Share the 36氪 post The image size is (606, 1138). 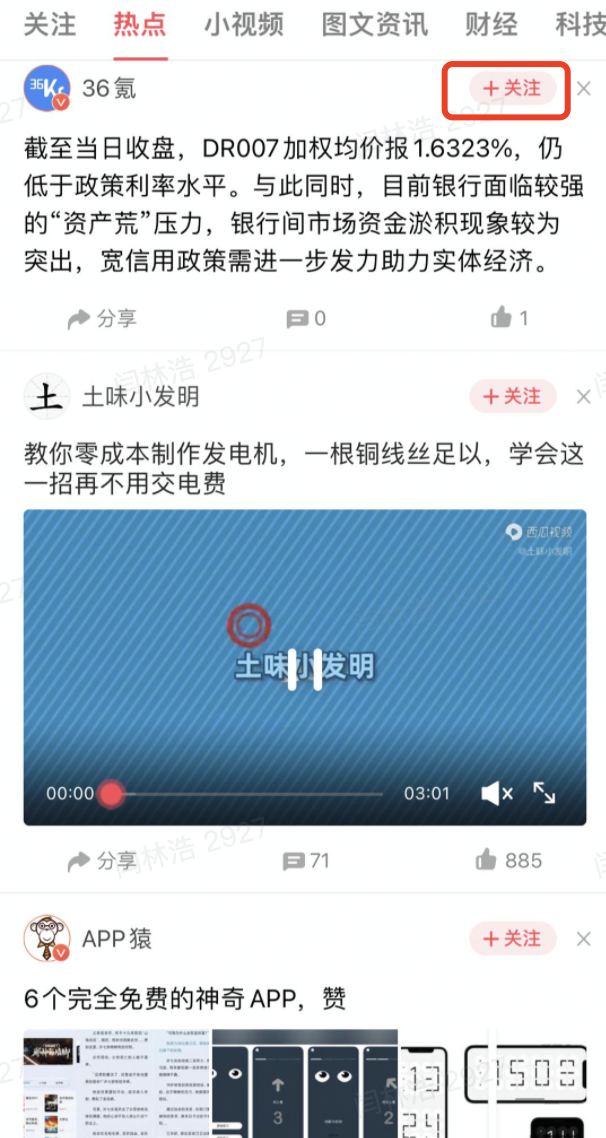101,319
